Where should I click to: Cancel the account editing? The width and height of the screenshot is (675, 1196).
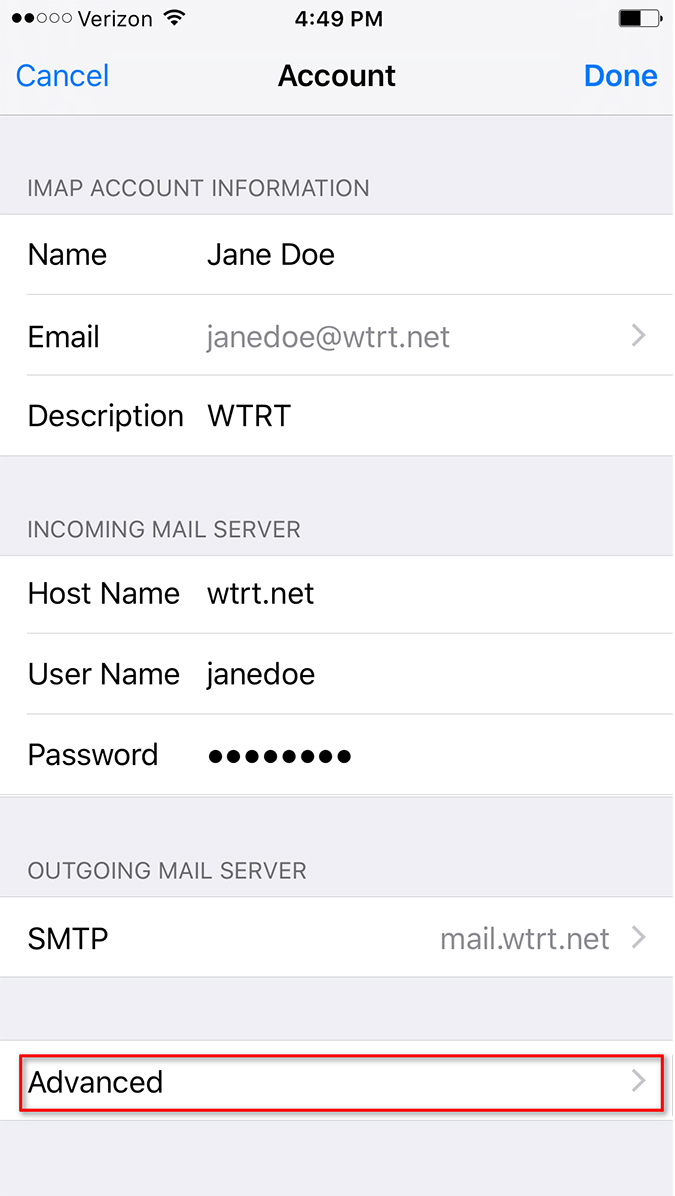62,76
